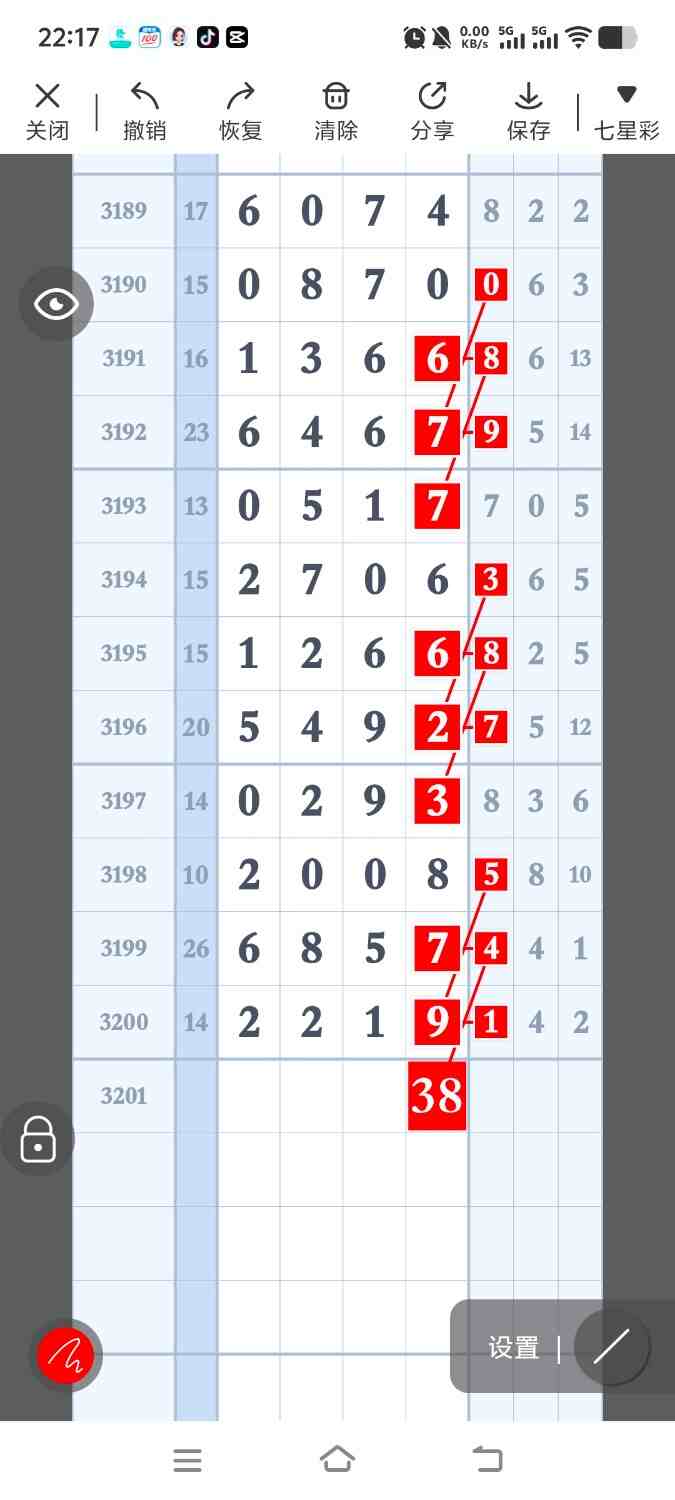This screenshot has width=675, height=1500.
Task: Choose the straight line drawing tool
Action: 611,1347
